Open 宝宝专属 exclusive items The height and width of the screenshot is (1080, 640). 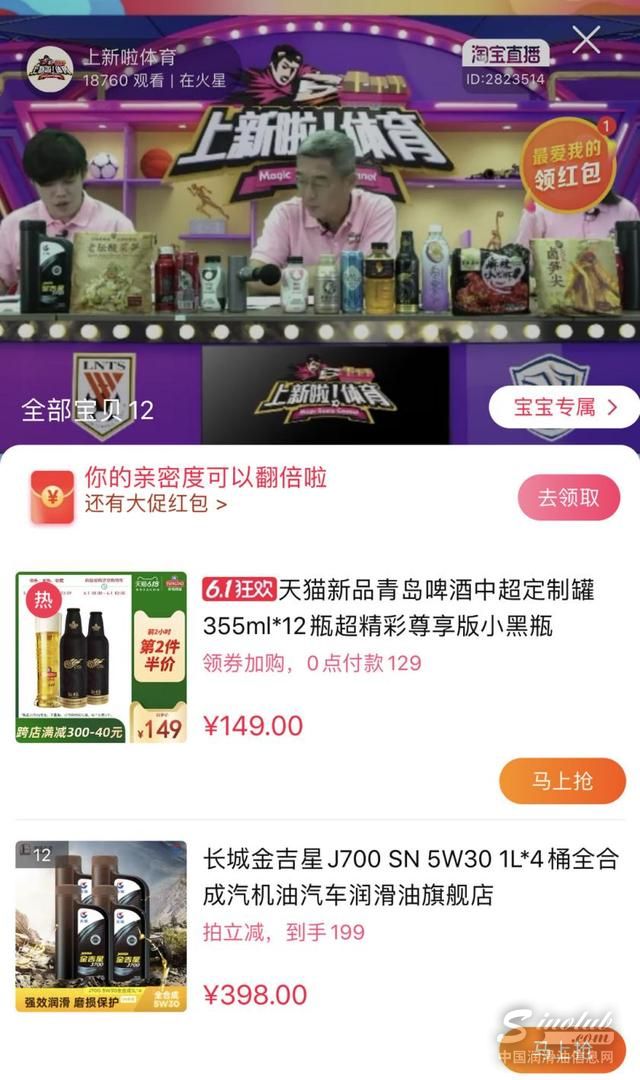coord(563,407)
